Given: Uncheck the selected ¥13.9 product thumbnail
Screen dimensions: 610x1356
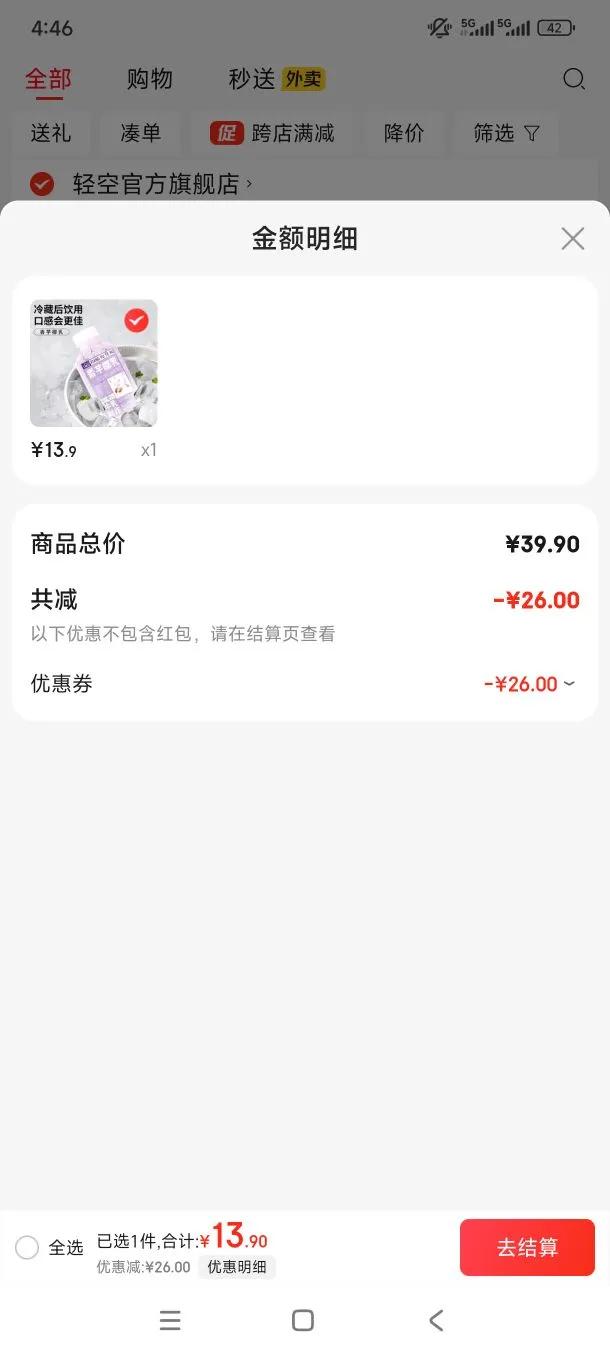Looking at the screenshot, I should [136, 320].
